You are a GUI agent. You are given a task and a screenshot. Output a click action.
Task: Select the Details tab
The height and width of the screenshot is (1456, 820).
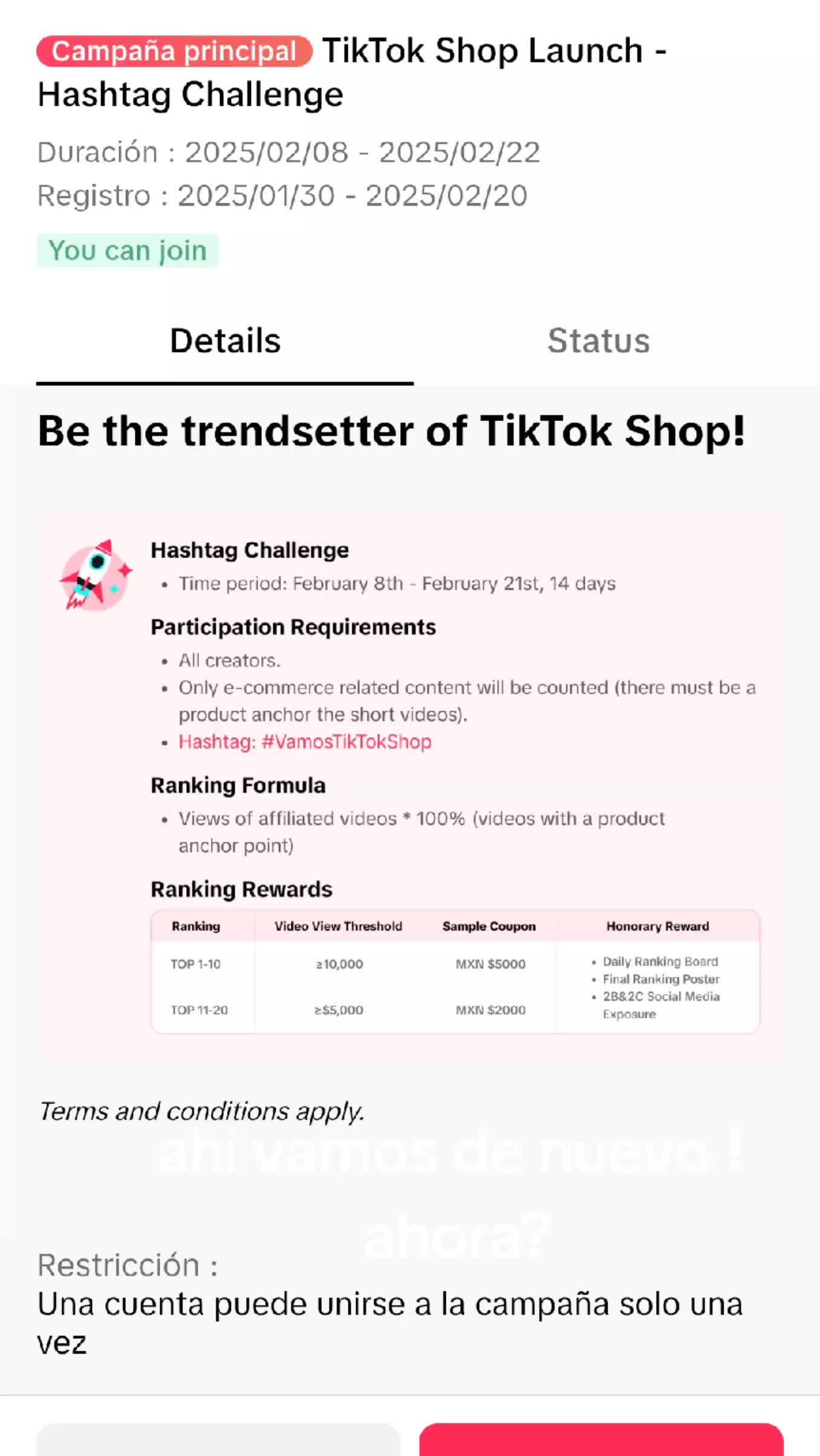pos(225,341)
